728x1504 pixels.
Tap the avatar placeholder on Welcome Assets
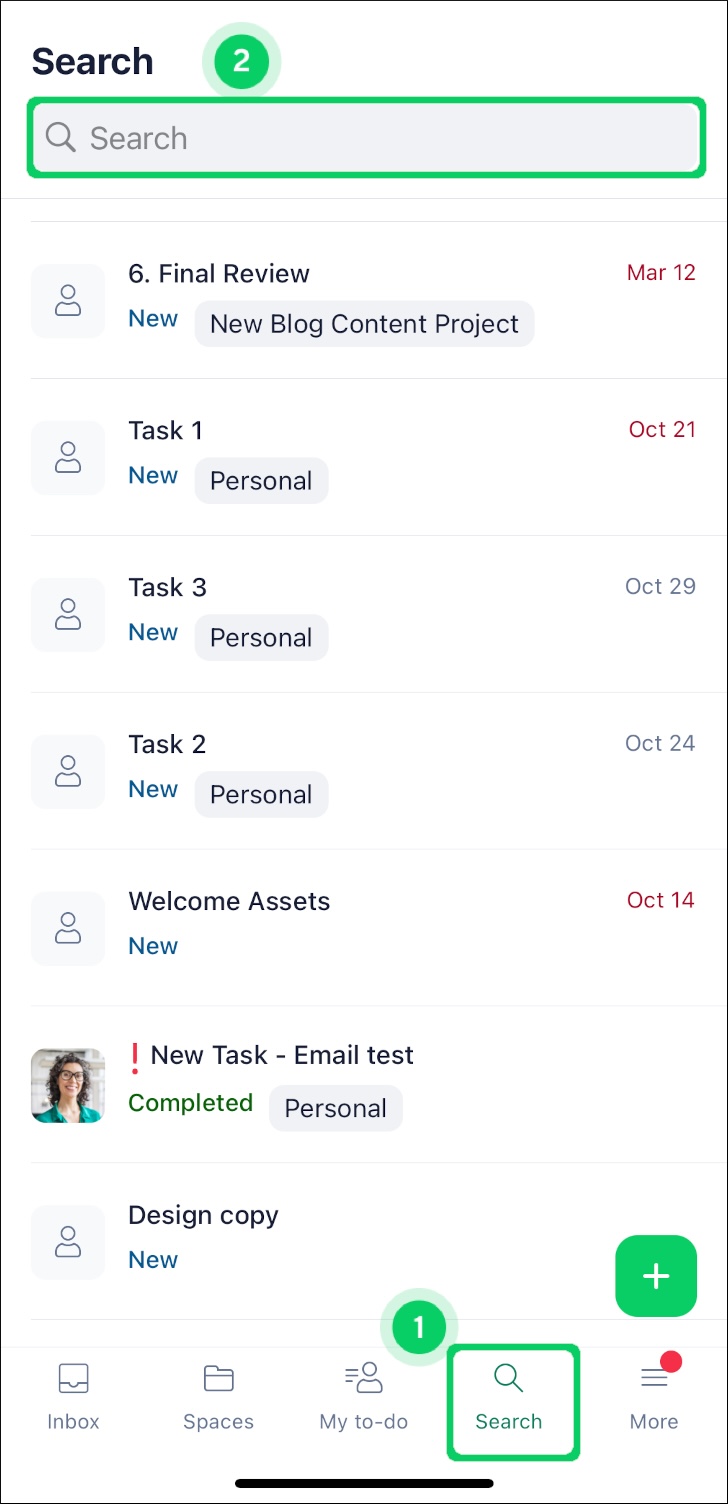point(67,928)
